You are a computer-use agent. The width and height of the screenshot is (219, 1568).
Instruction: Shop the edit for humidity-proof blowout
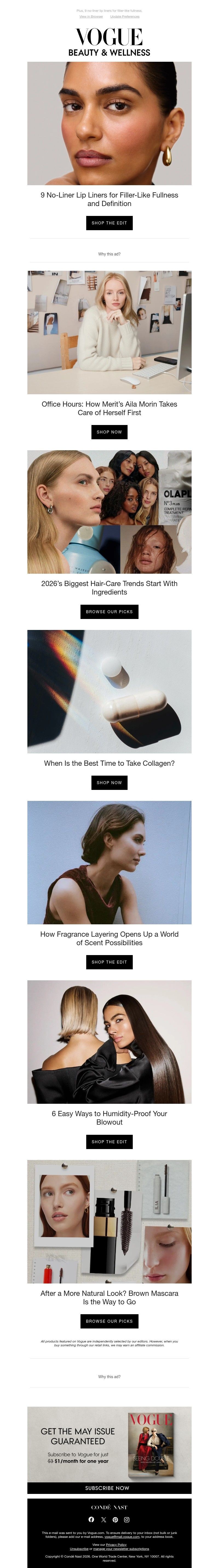(x=109, y=1141)
